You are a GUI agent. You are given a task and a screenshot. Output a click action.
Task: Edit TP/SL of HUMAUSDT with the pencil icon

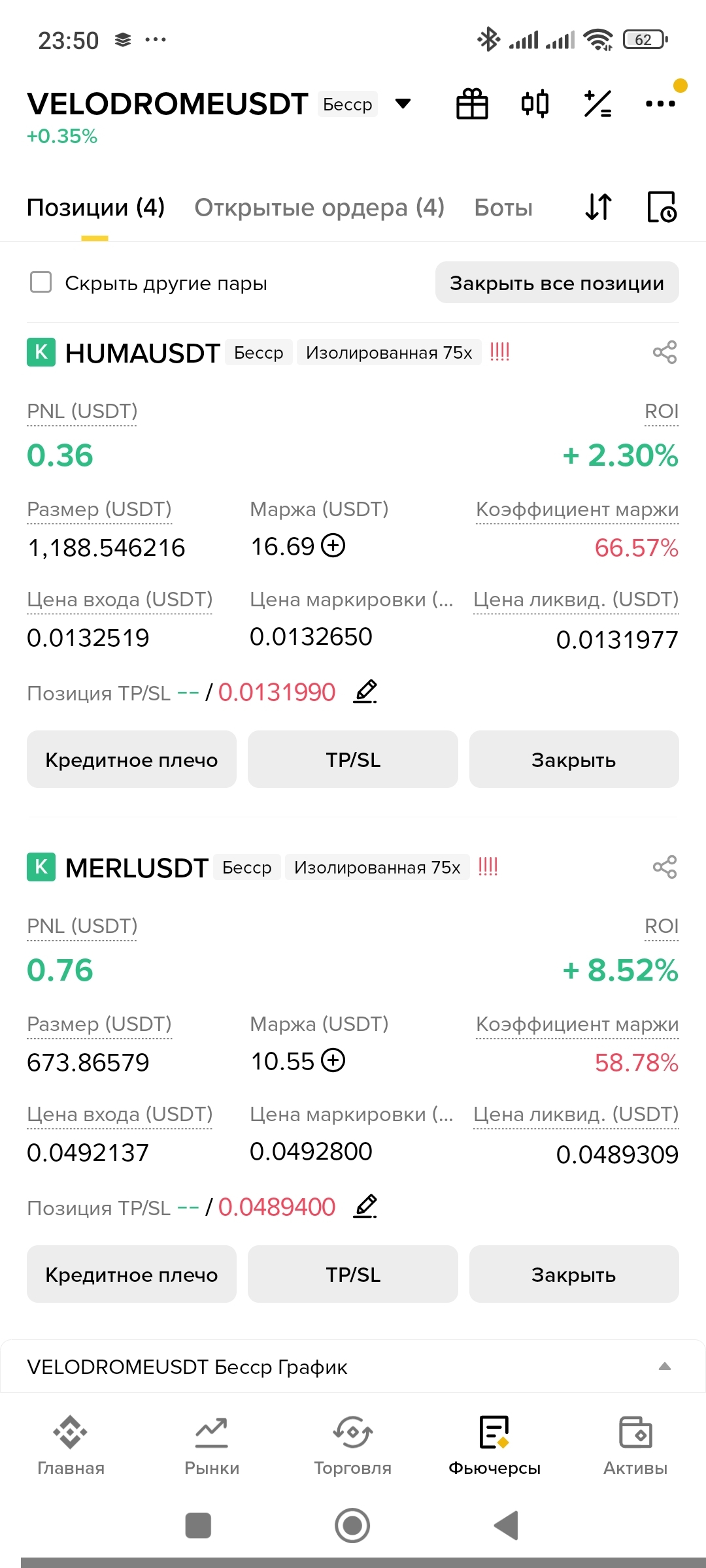(x=365, y=691)
